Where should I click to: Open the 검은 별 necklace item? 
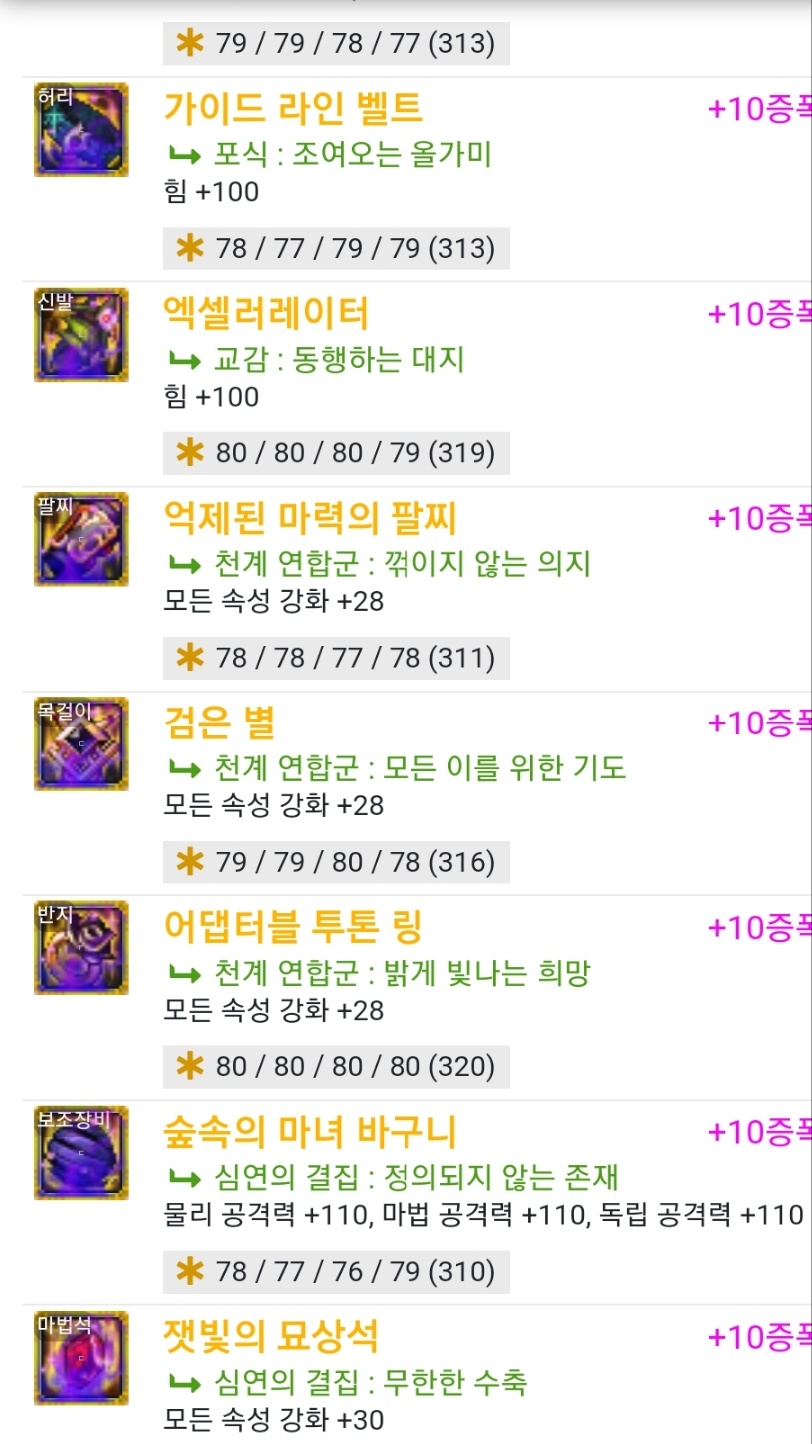pos(219,722)
